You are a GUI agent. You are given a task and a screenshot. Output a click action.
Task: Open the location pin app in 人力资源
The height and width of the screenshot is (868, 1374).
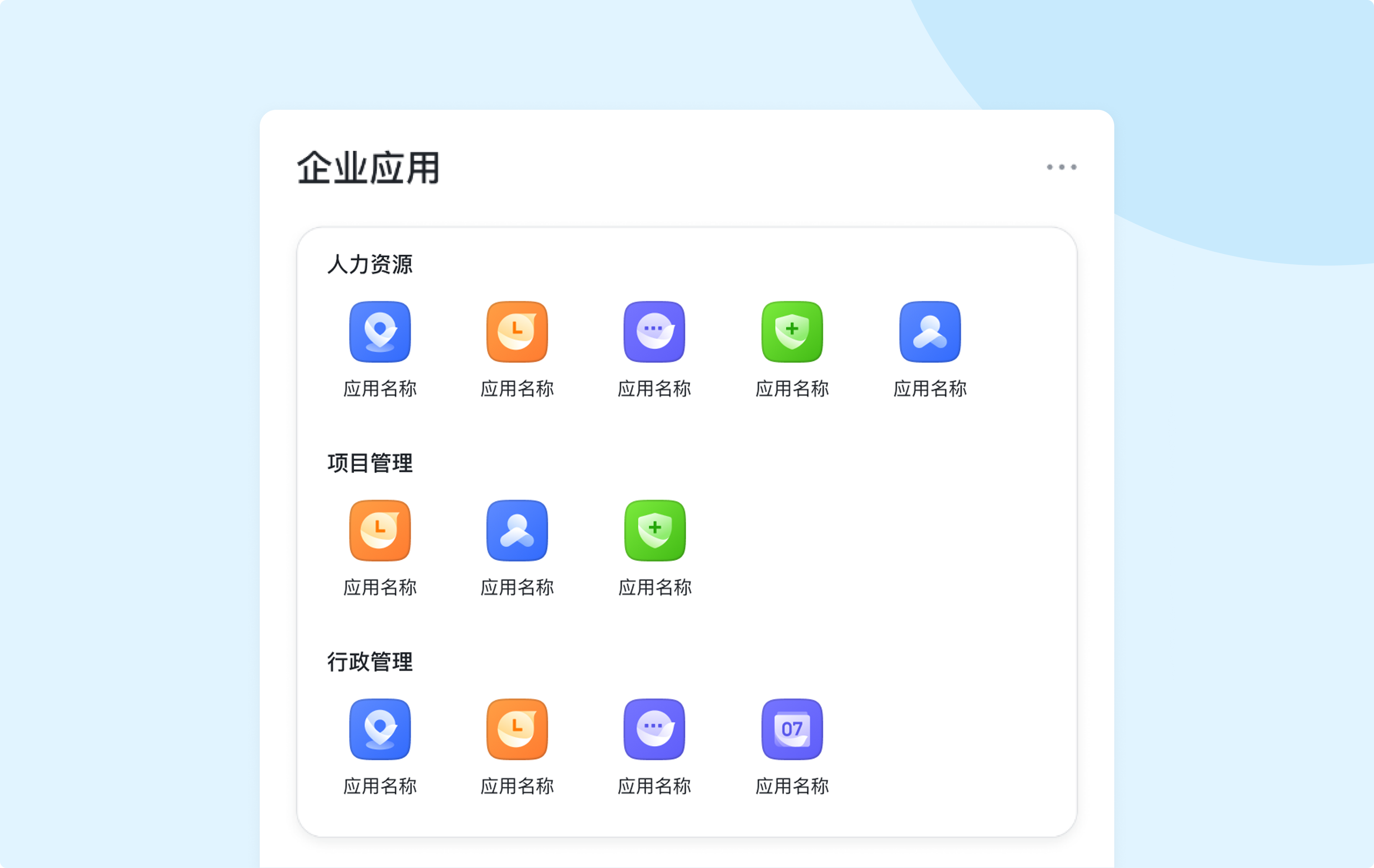click(x=380, y=332)
